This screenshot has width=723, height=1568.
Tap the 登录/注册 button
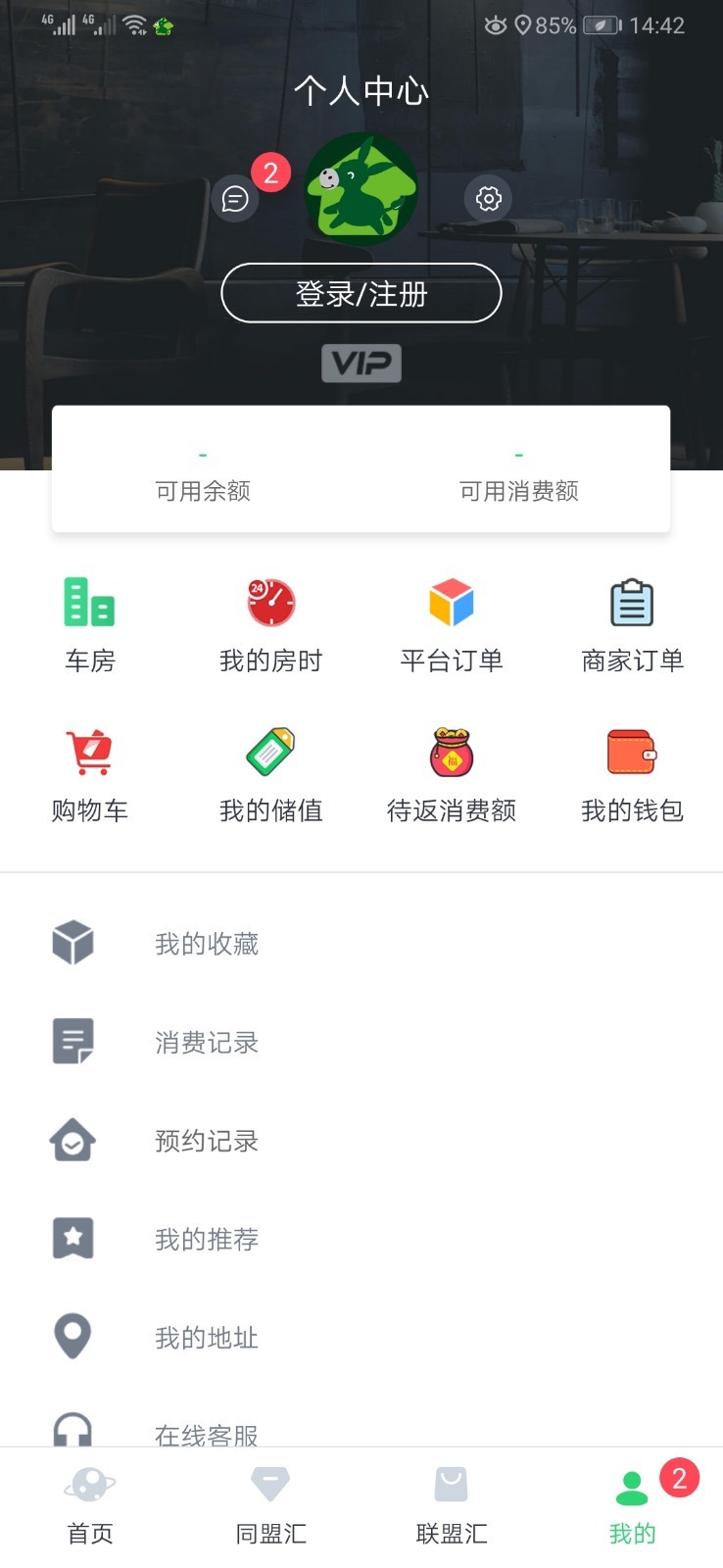tap(361, 293)
